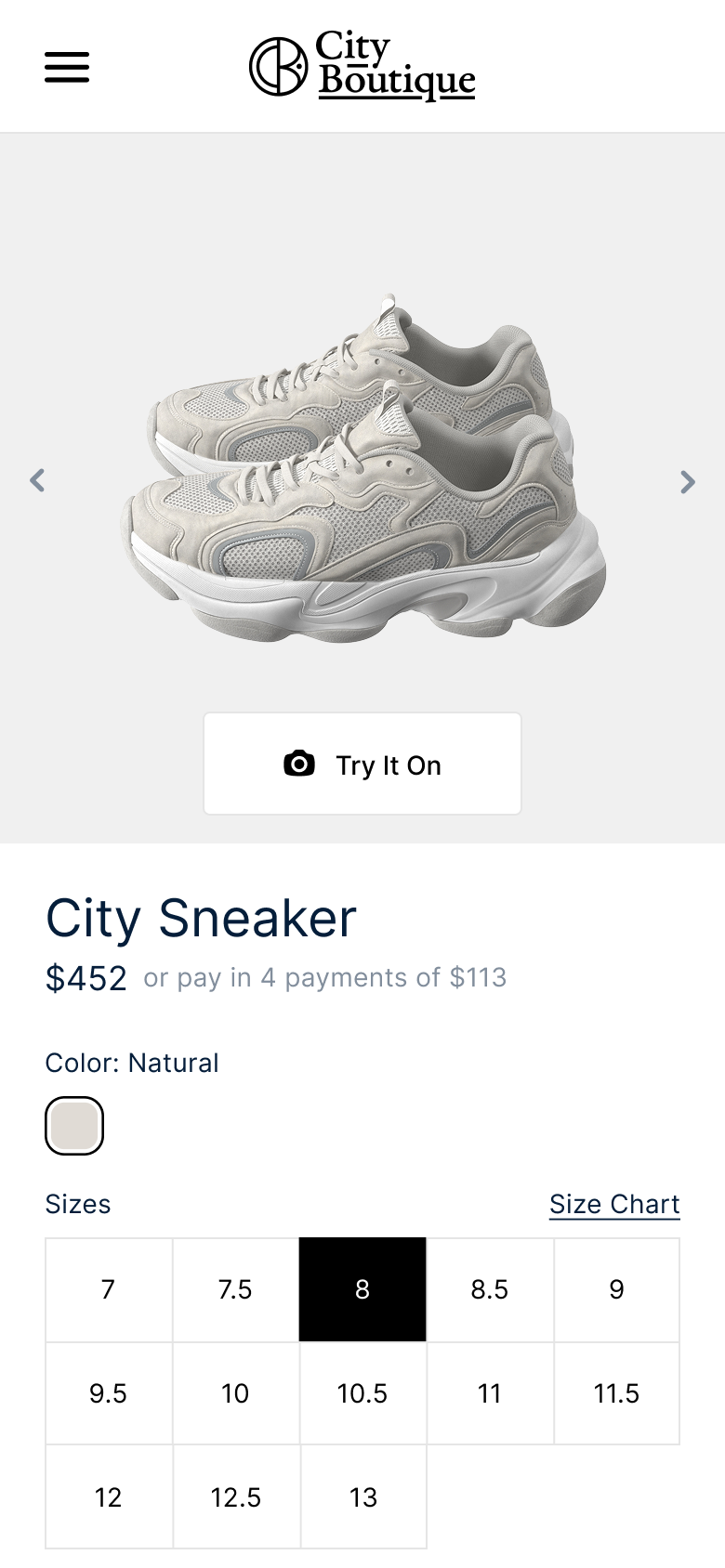Select size 9.5
This screenshot has width=725, height=1568.
109,1393
